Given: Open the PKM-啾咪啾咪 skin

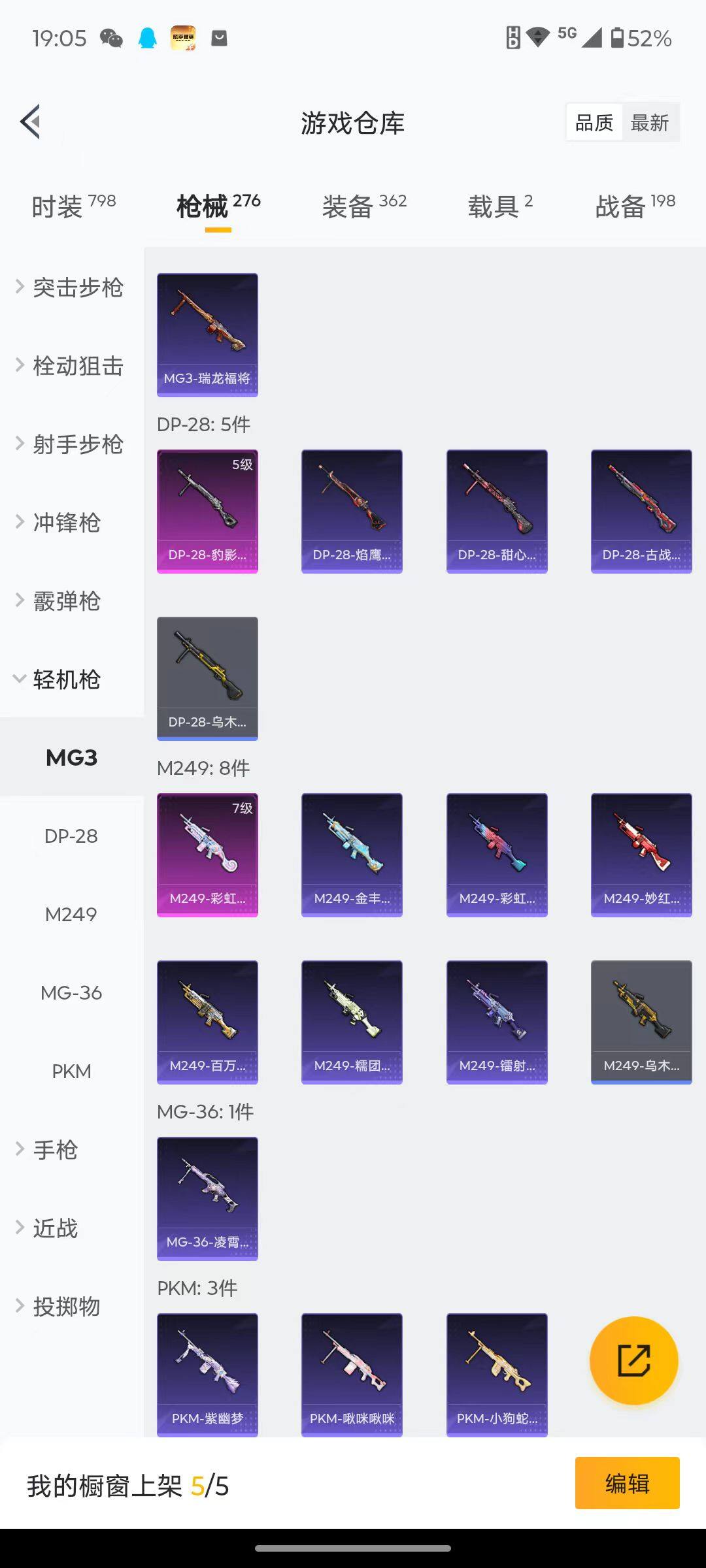Looking at the screenshot, I should pyautogui.click(x=352, y=1375).
